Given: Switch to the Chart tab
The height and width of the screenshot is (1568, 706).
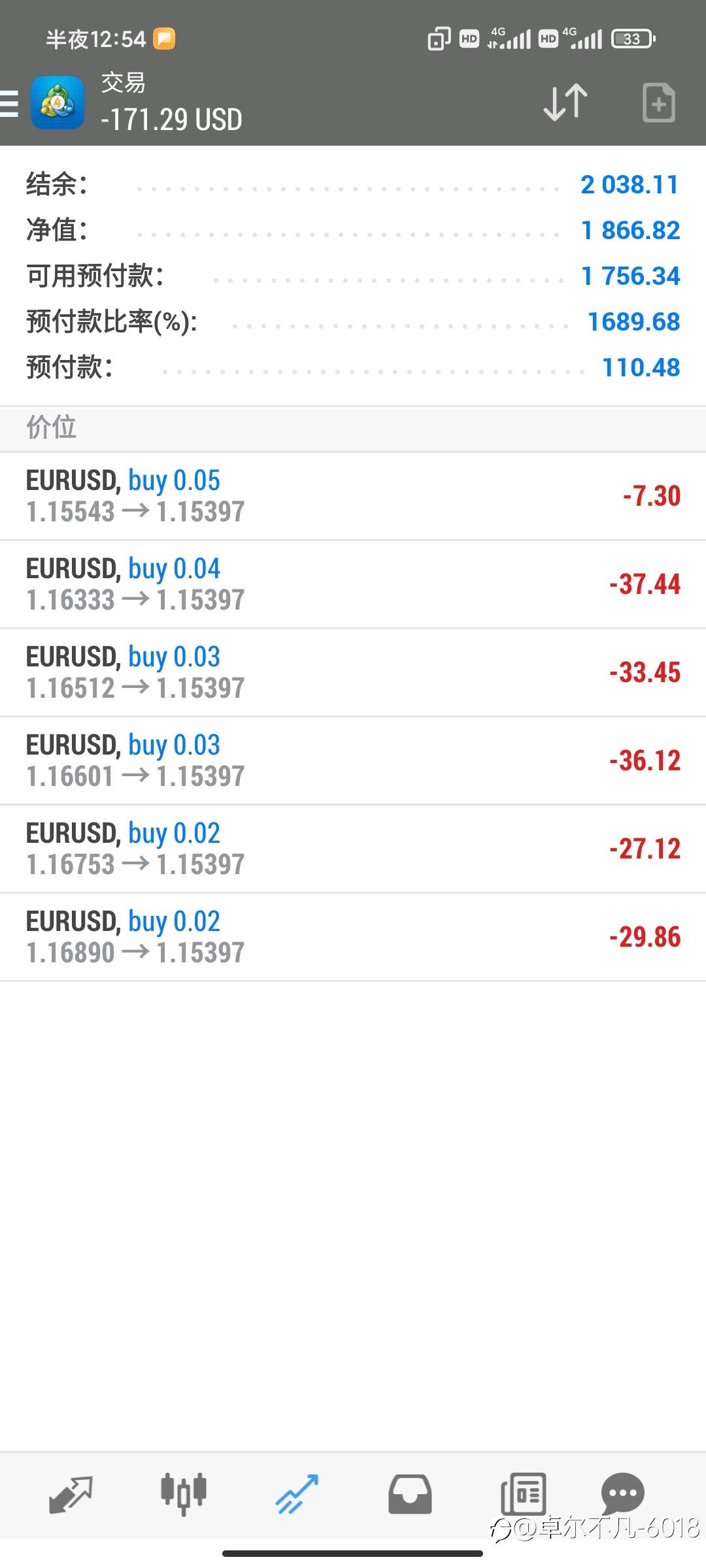Looking at the screenshot, I should point(184,1494).
